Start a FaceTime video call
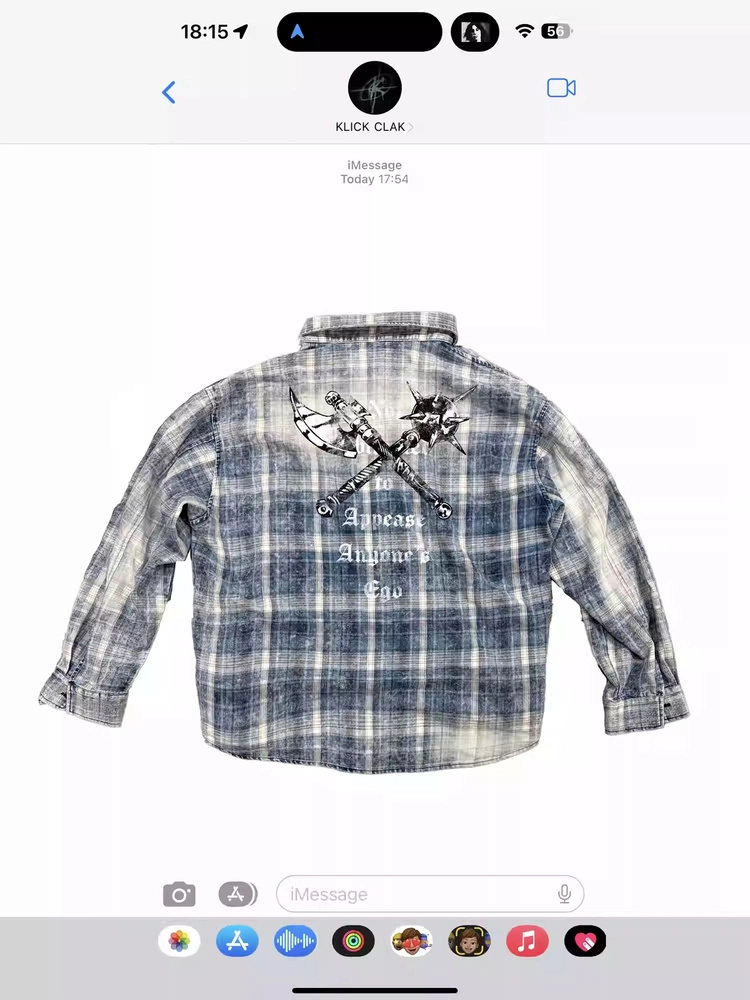 click(561, 88)
